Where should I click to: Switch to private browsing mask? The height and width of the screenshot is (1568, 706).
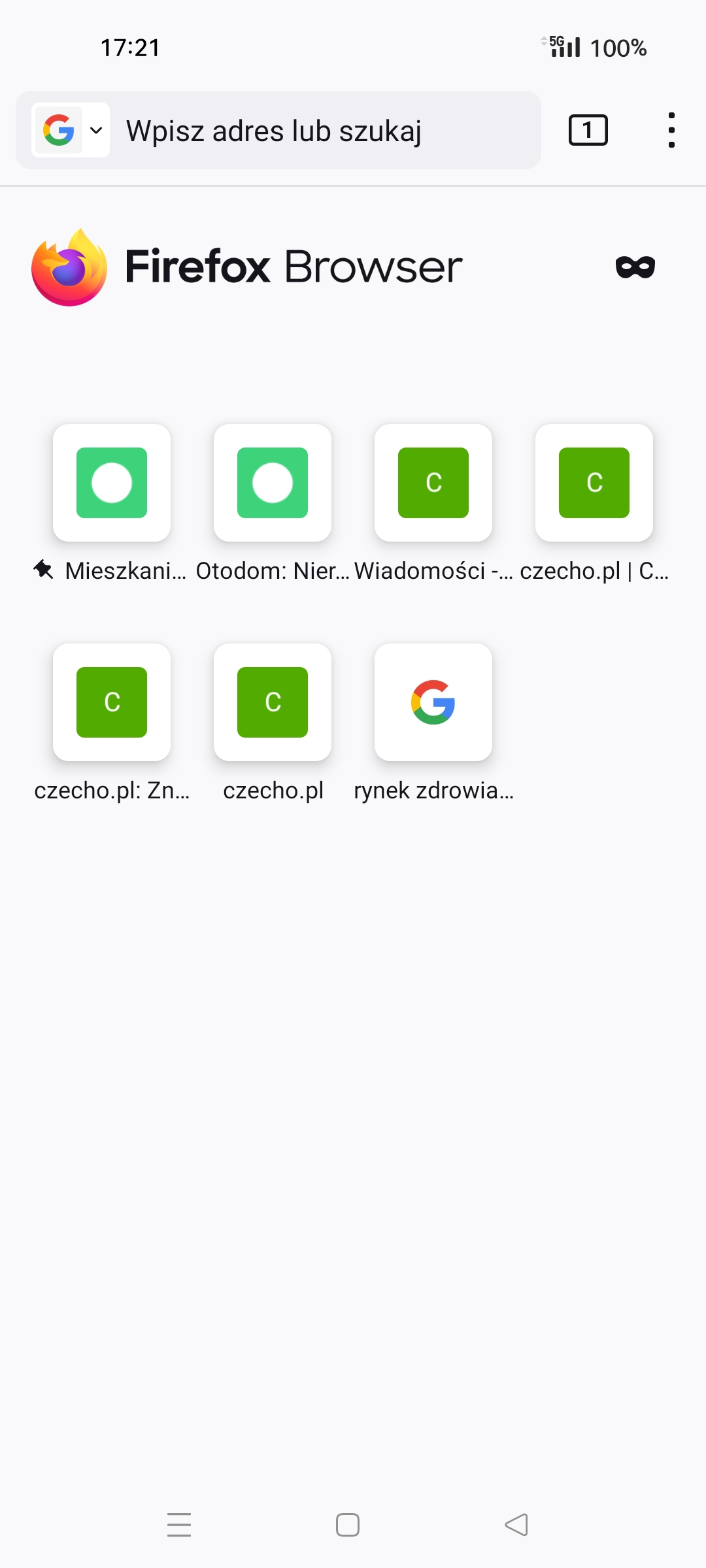pyautogui.click(x=635, y=267)
